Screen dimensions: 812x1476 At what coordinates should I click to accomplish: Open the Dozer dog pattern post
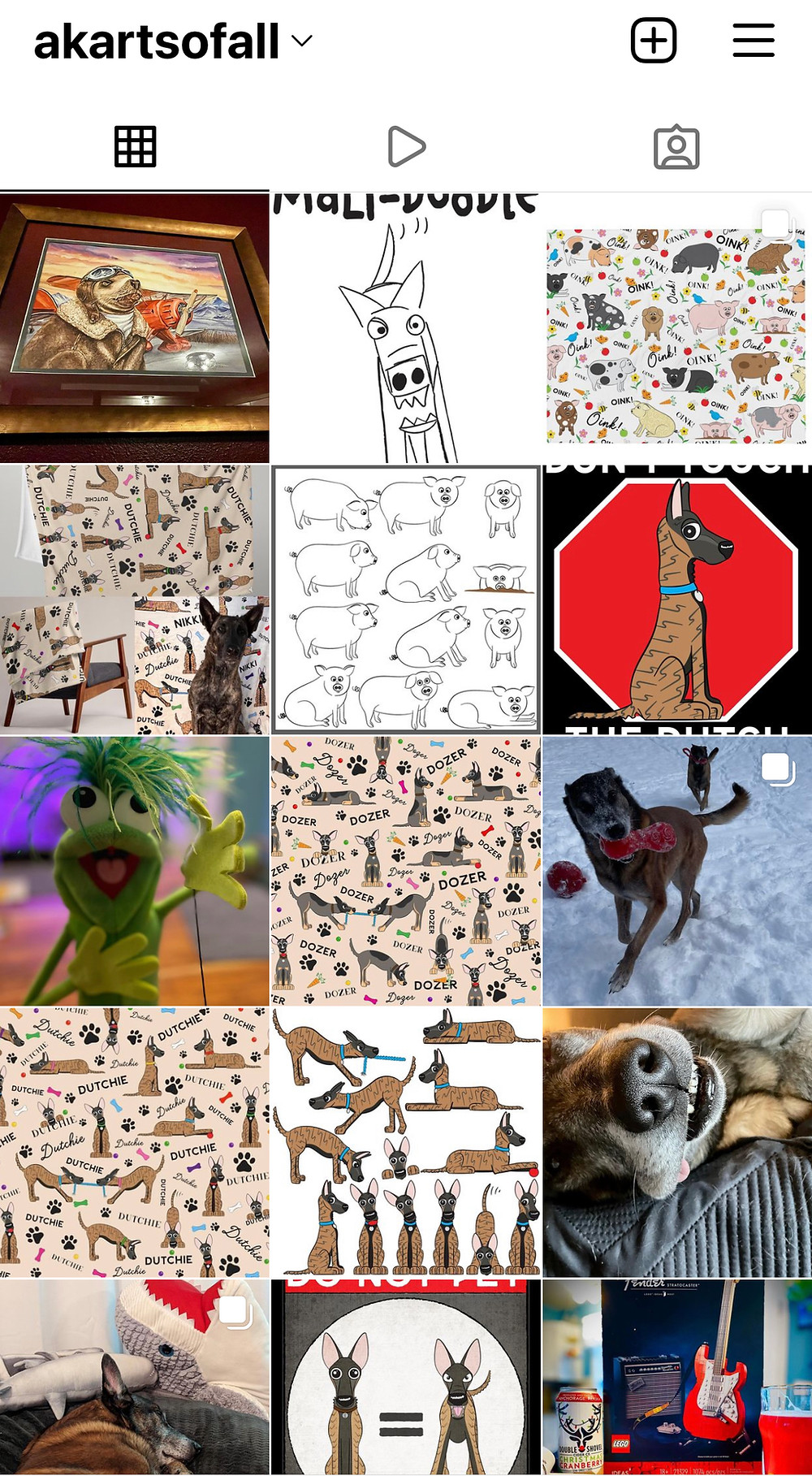click(x=406, y=871)
